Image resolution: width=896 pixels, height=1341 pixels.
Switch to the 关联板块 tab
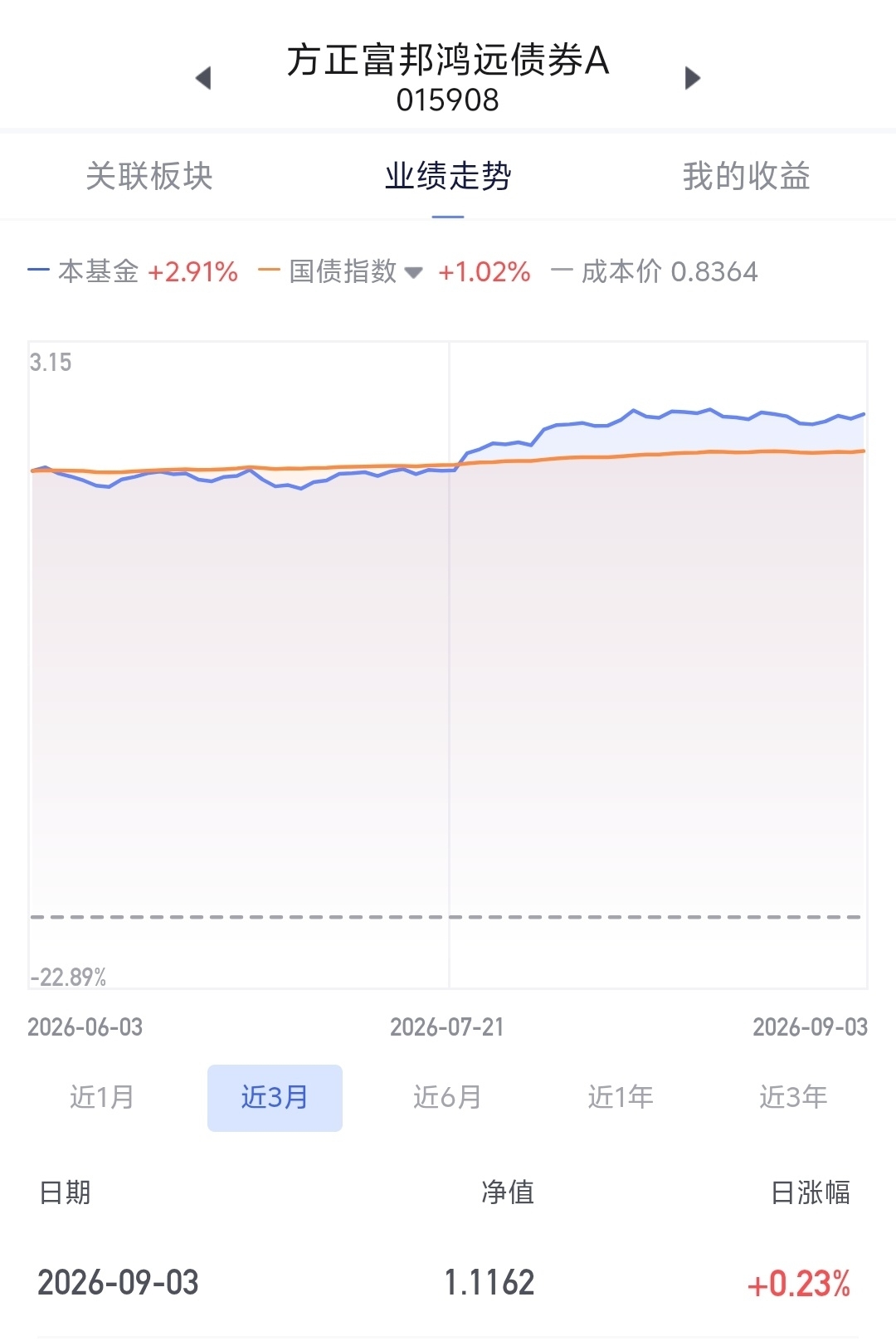pos(149,176)
